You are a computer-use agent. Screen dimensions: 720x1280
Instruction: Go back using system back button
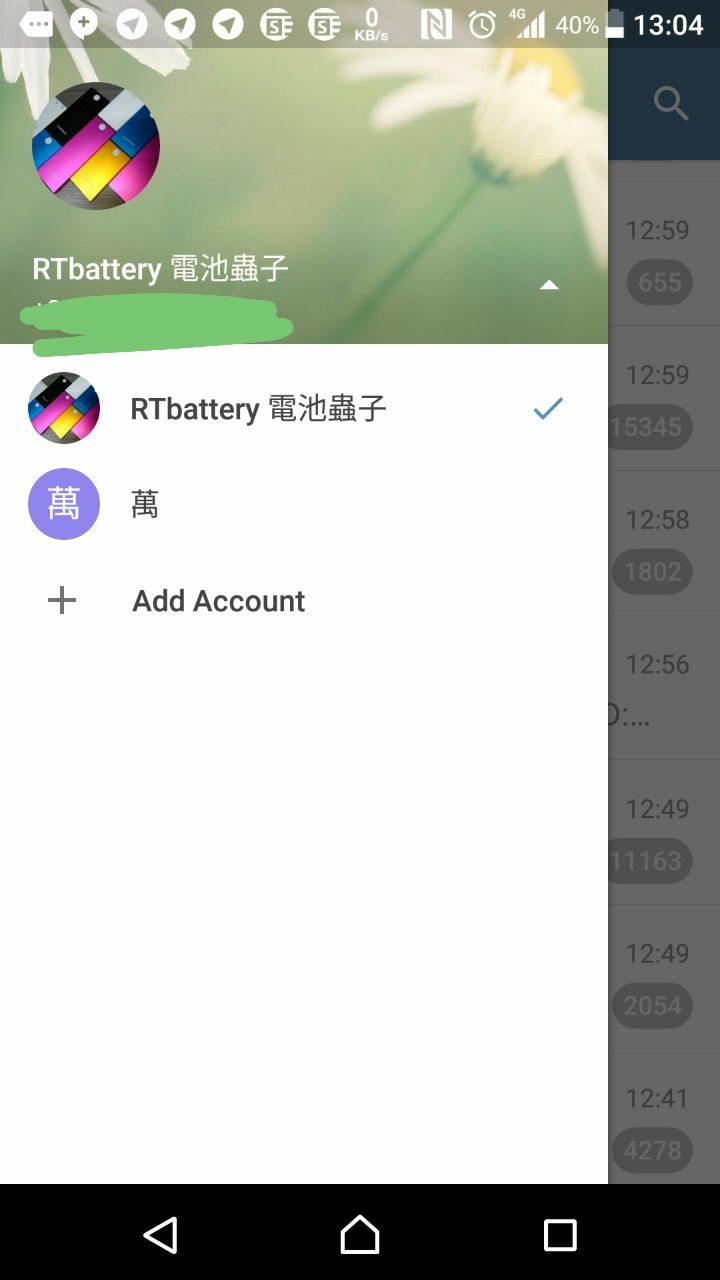(x=160, y=1235)
